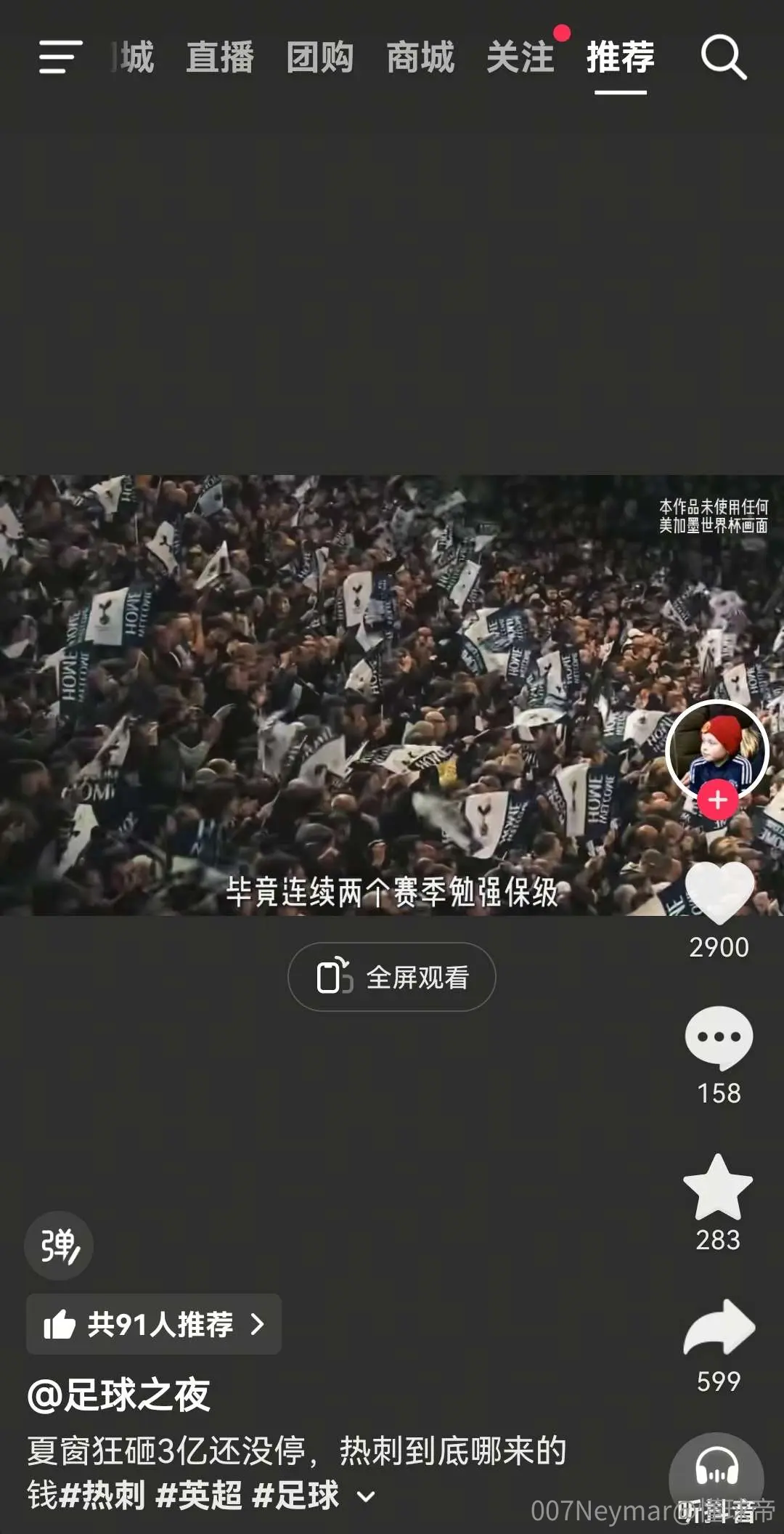Favorite the video with the star
Screen dimensions: 784x1534
(x=718, y=1187)
